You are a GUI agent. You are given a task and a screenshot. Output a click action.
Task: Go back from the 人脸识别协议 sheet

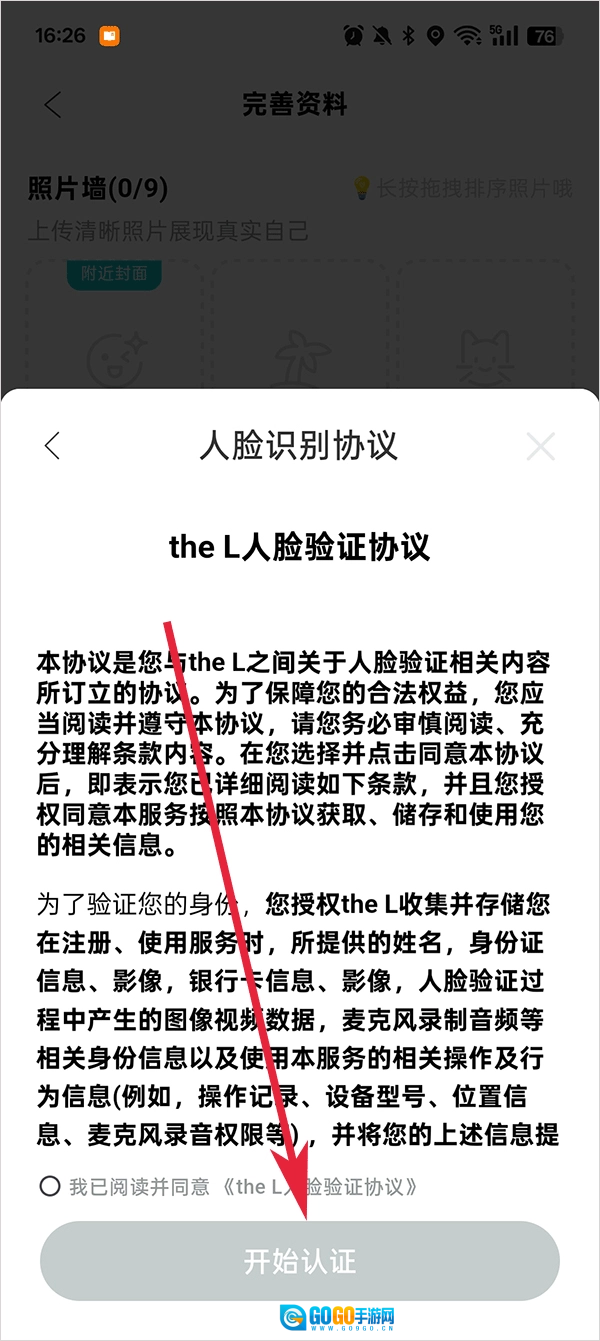(53, 446)
